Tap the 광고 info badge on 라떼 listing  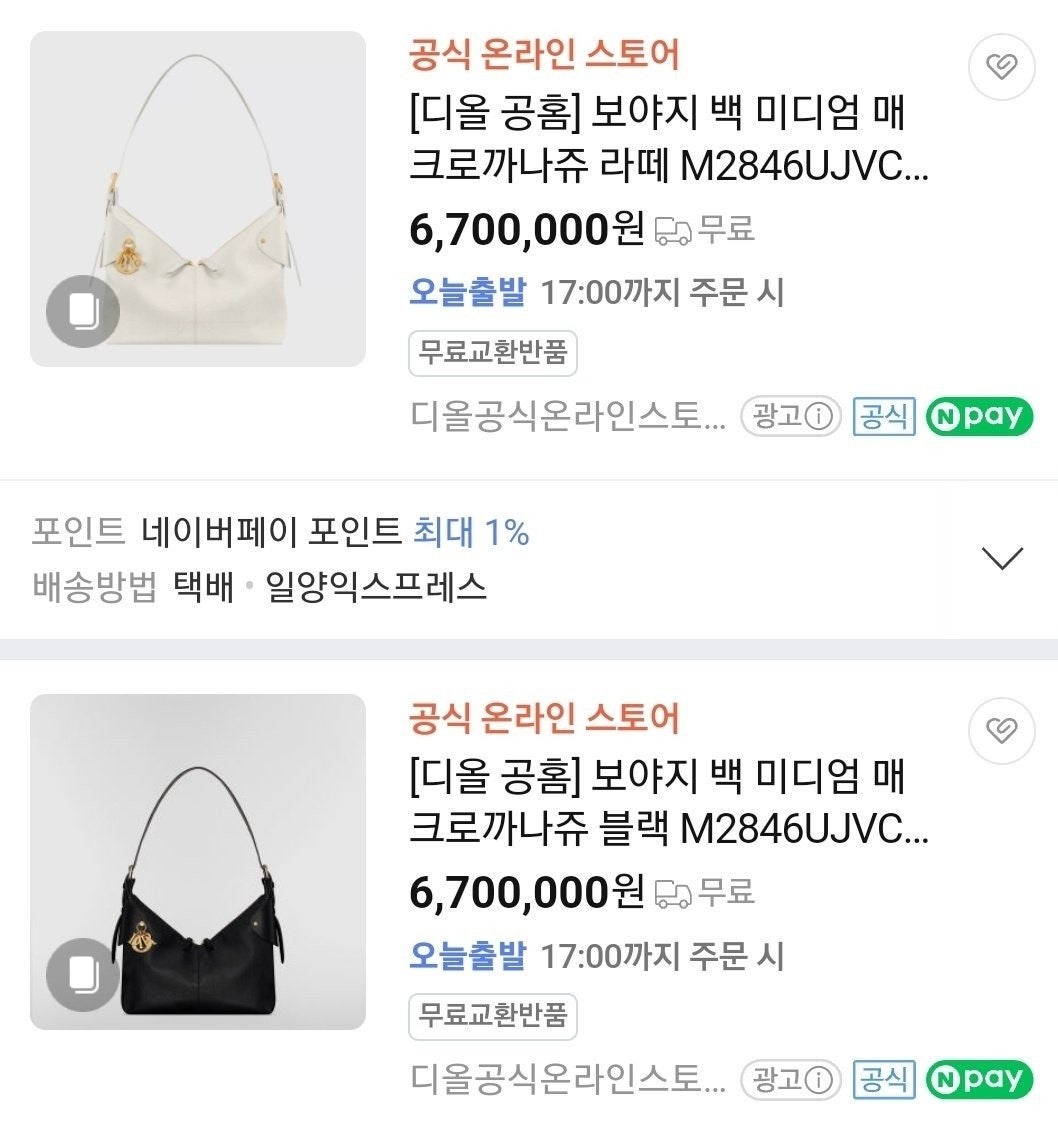[790, 417]
